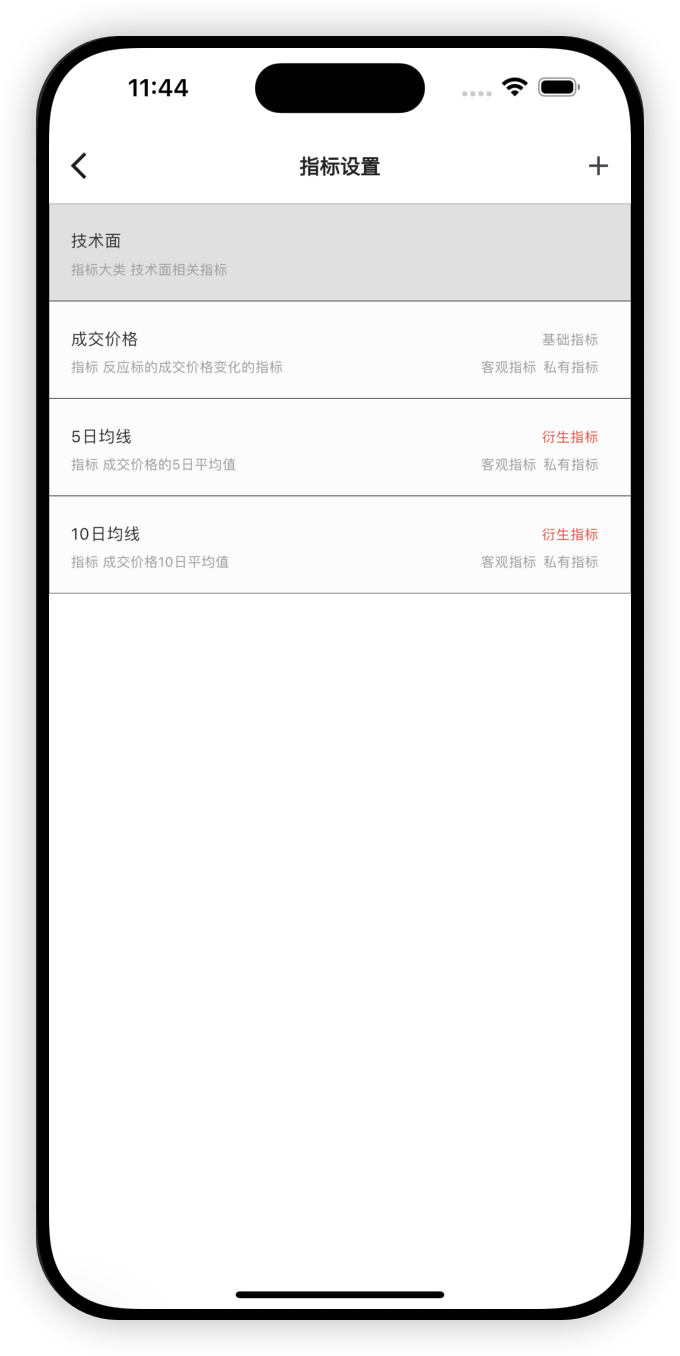
Task: Add a new indicator with plus icon
Action: point(598,166)
